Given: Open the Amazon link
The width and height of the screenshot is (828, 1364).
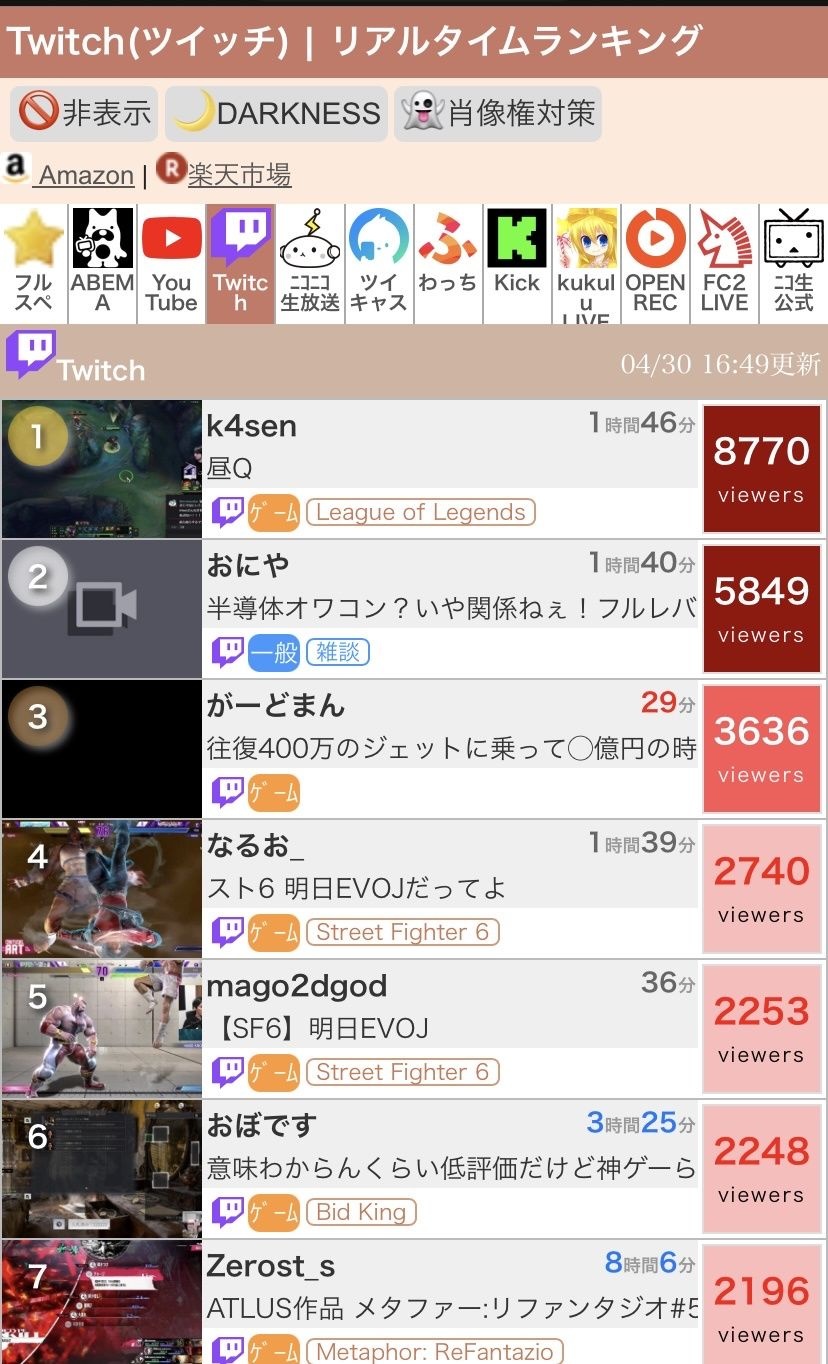Looking at the screenshot, I should click(85, 175).
